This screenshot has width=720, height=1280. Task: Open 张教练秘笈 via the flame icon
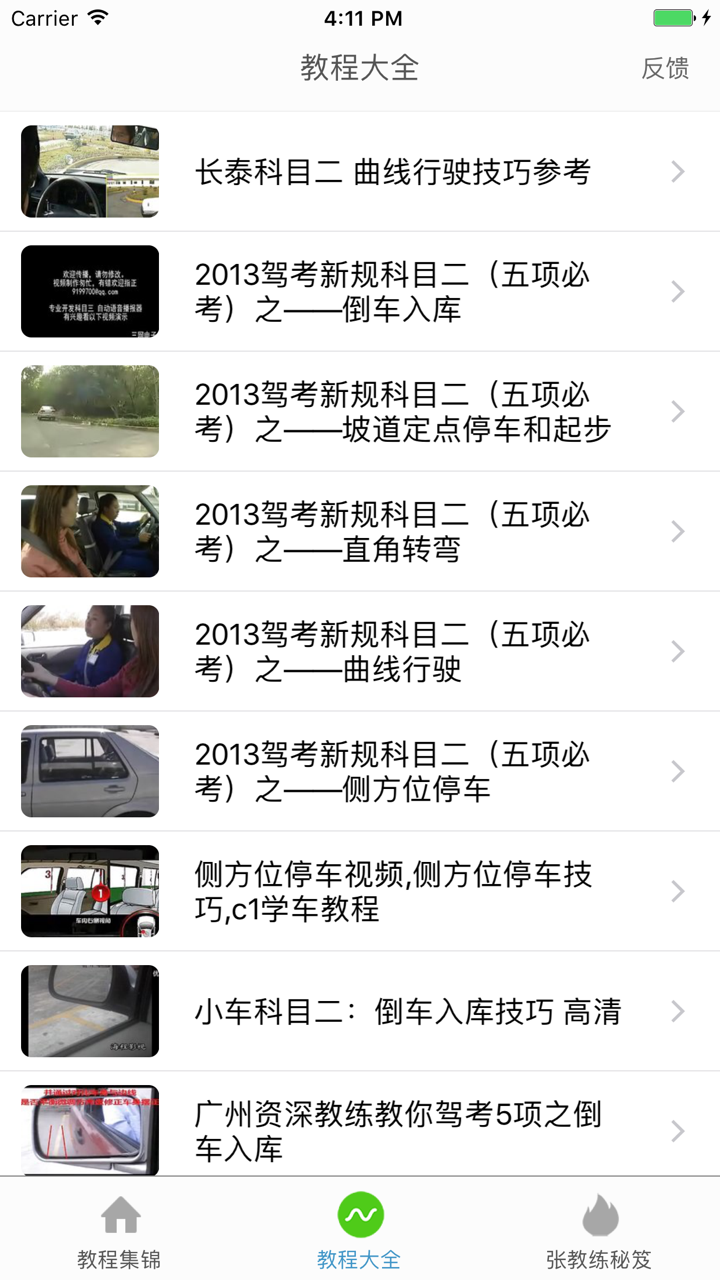600,1213
